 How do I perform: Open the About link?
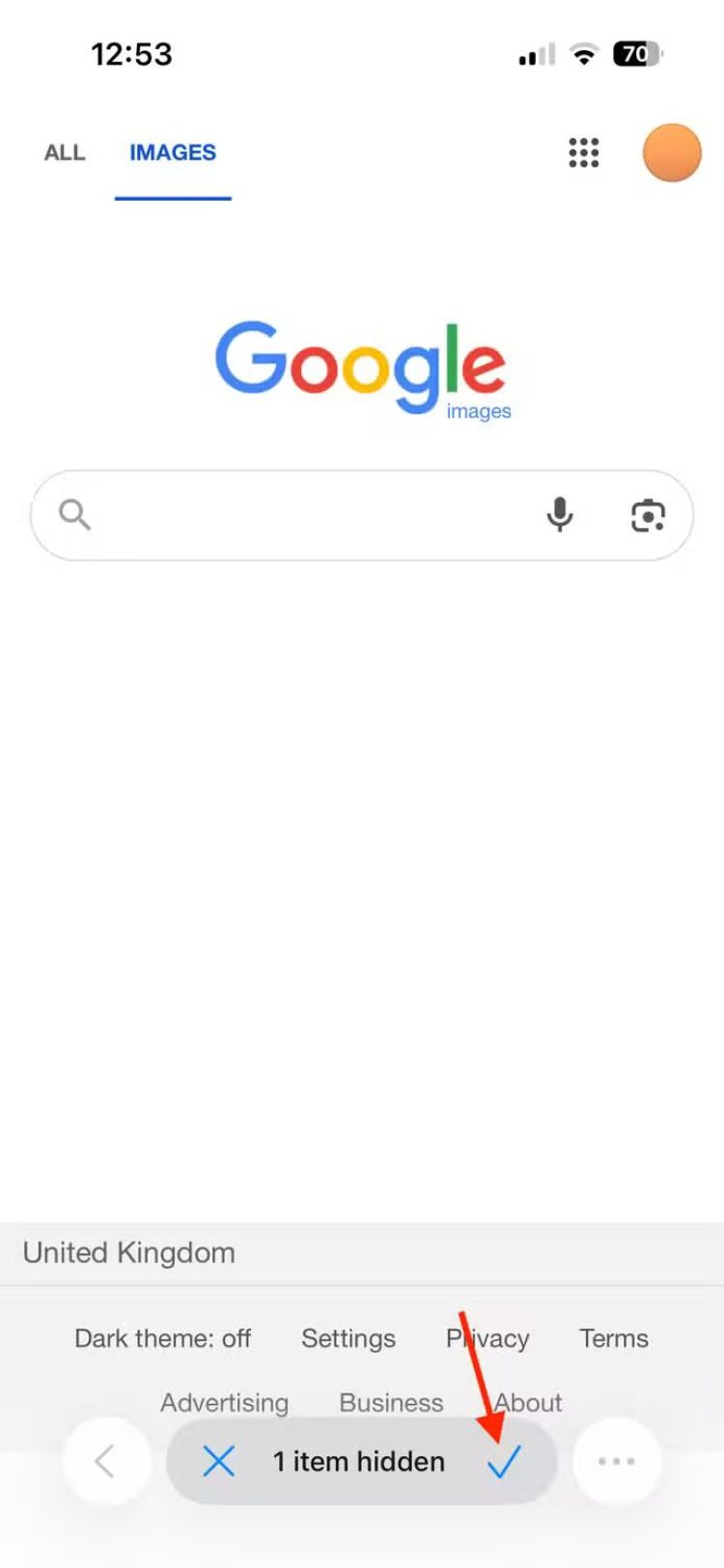click(x=528, y=1402)
